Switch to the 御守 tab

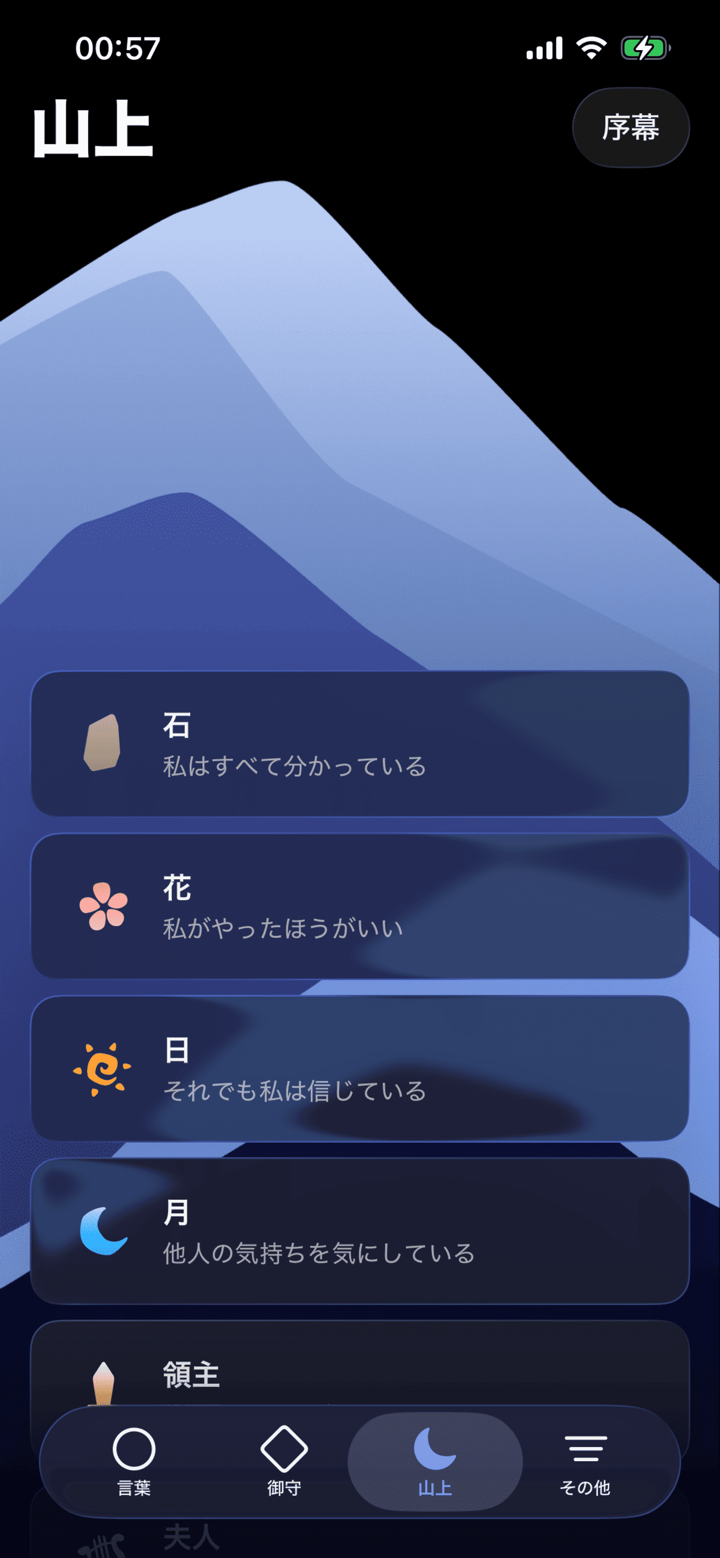click(284, 1460)
